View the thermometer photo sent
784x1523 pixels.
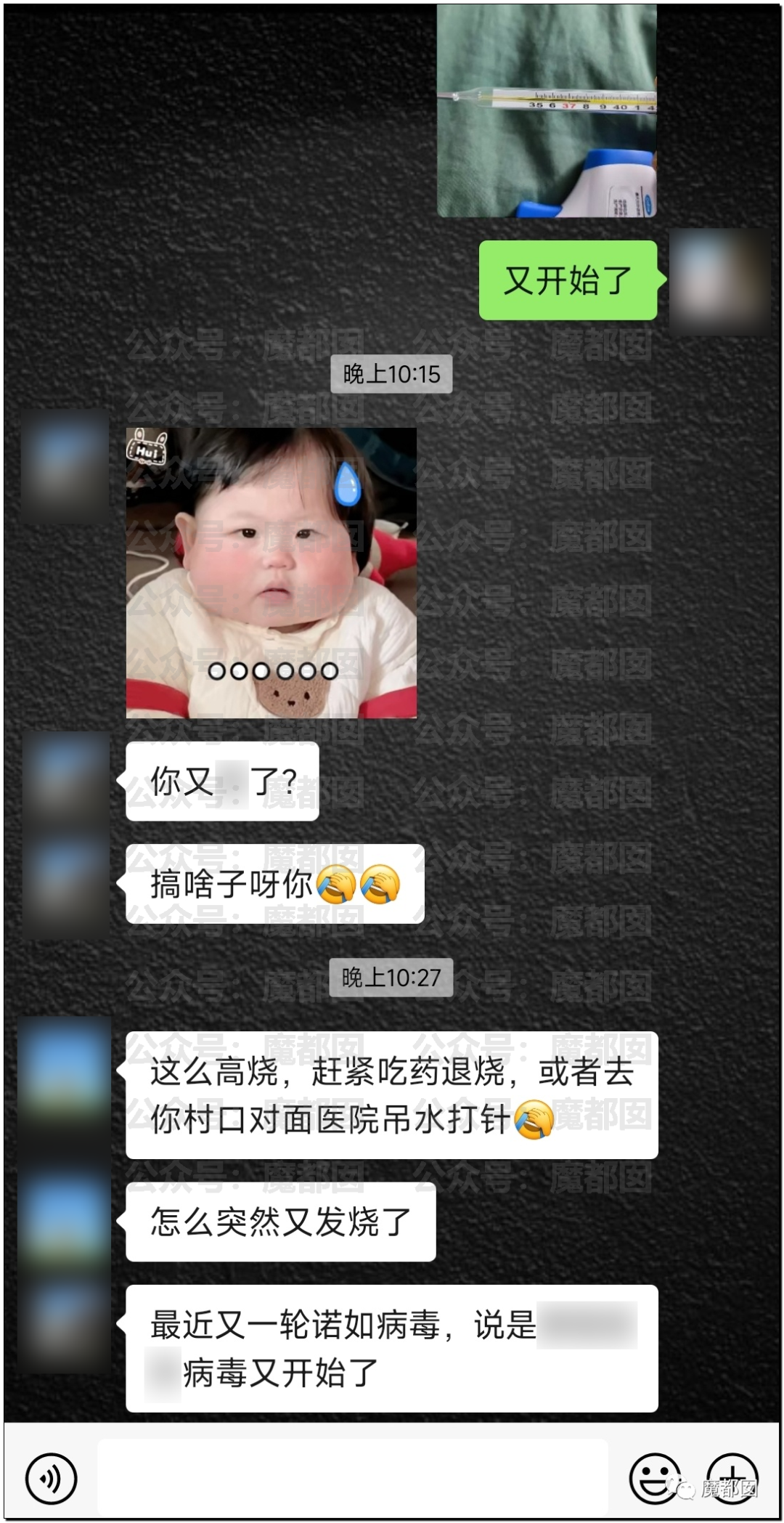coord(547,110)
